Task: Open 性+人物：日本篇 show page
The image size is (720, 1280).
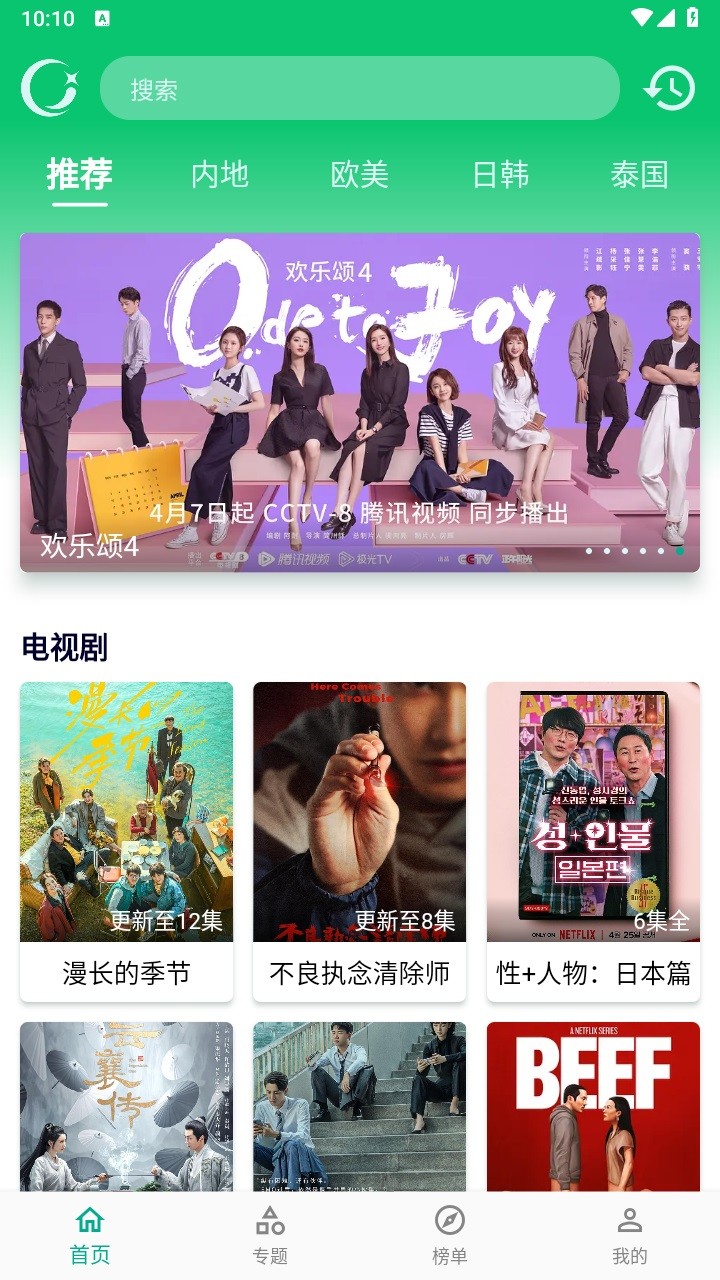Action: pos(593,812)
